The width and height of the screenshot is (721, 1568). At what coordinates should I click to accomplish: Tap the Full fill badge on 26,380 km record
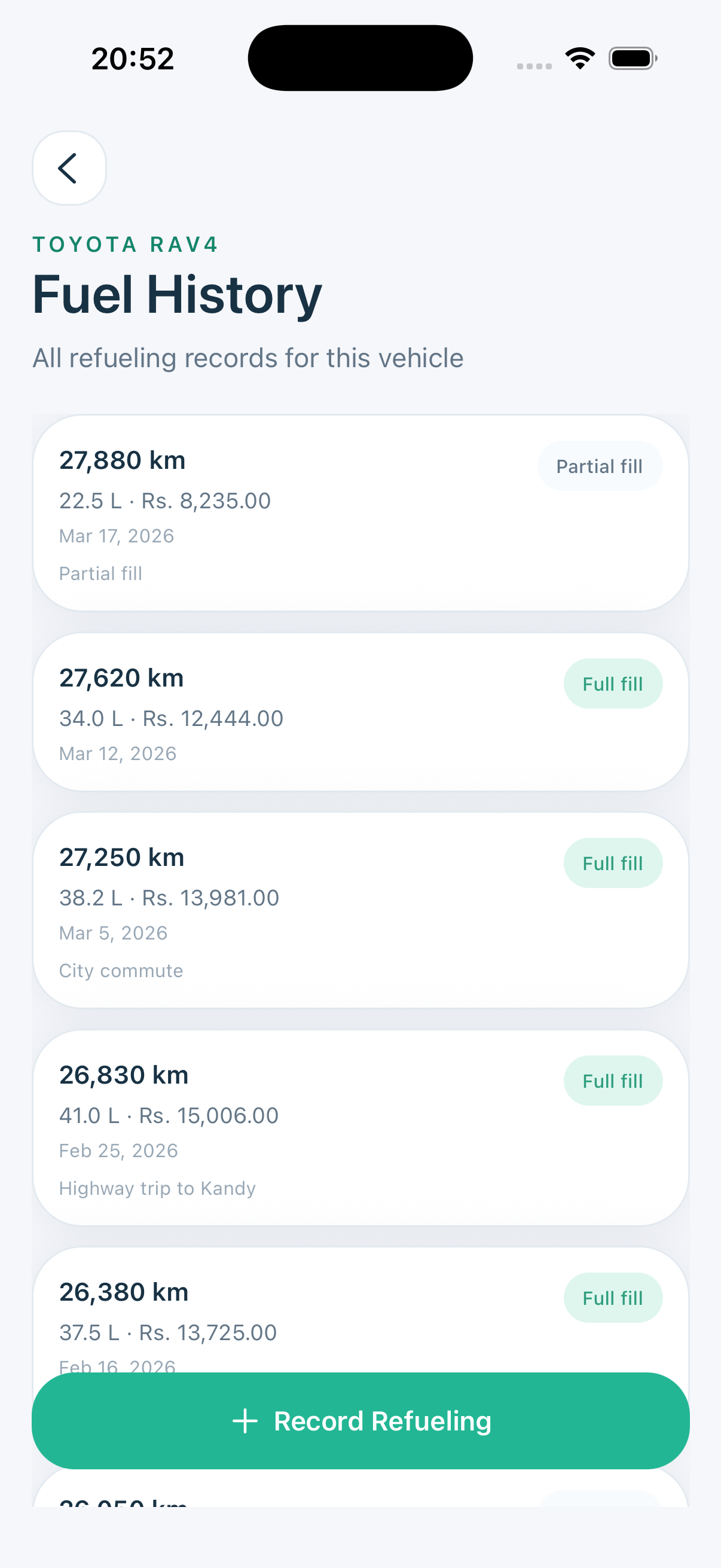[613, 1298]
